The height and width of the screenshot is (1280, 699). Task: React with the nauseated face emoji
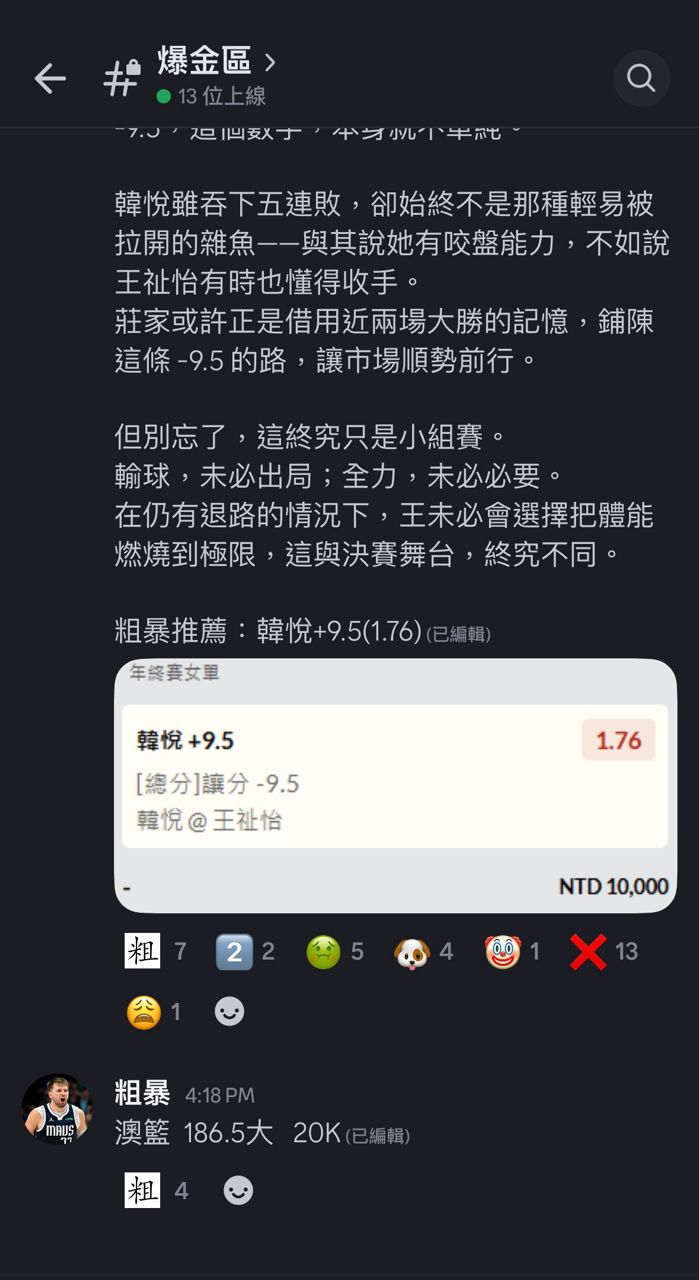point(335,951)
